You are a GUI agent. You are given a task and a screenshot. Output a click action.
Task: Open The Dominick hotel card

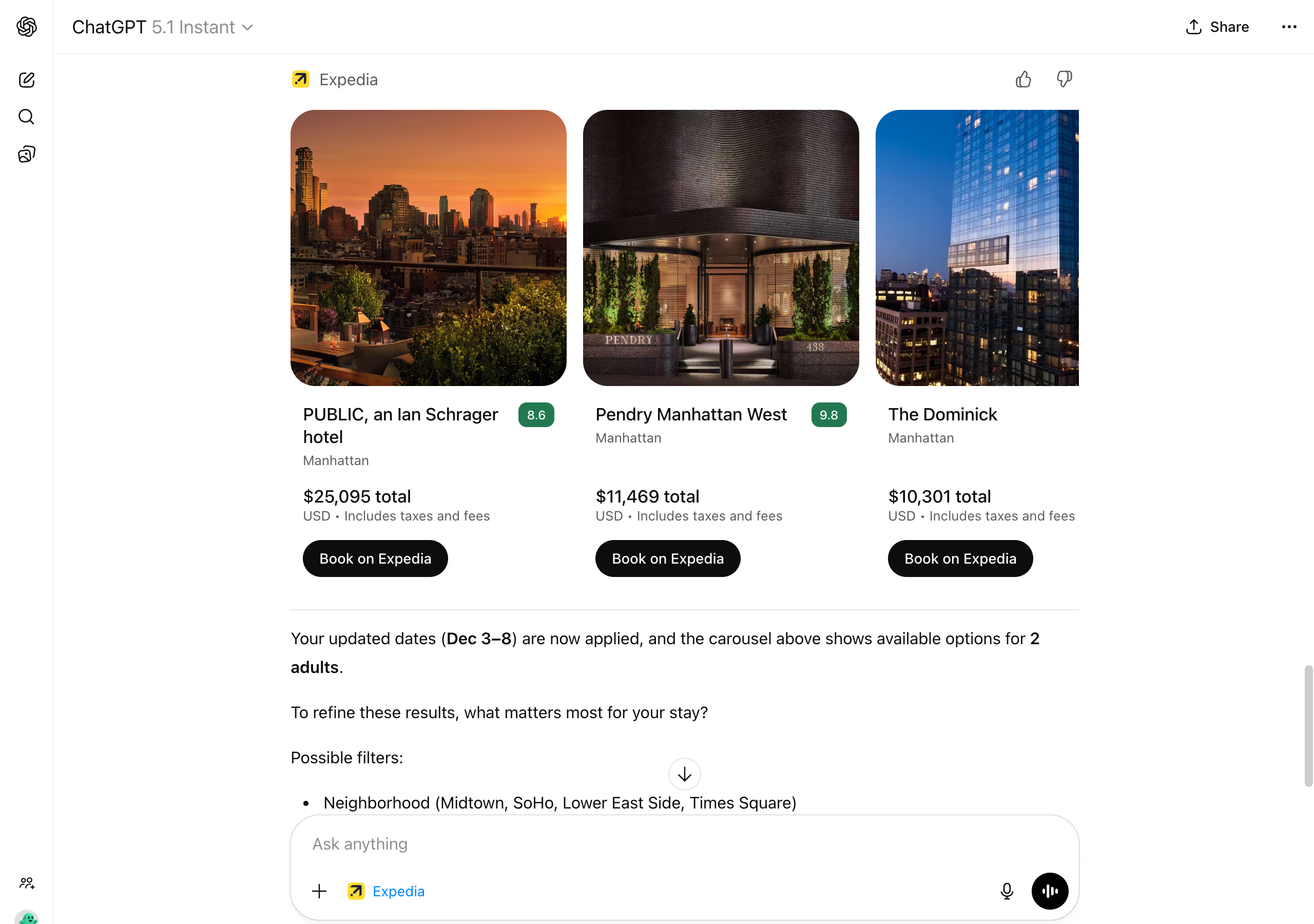point(976,248)
